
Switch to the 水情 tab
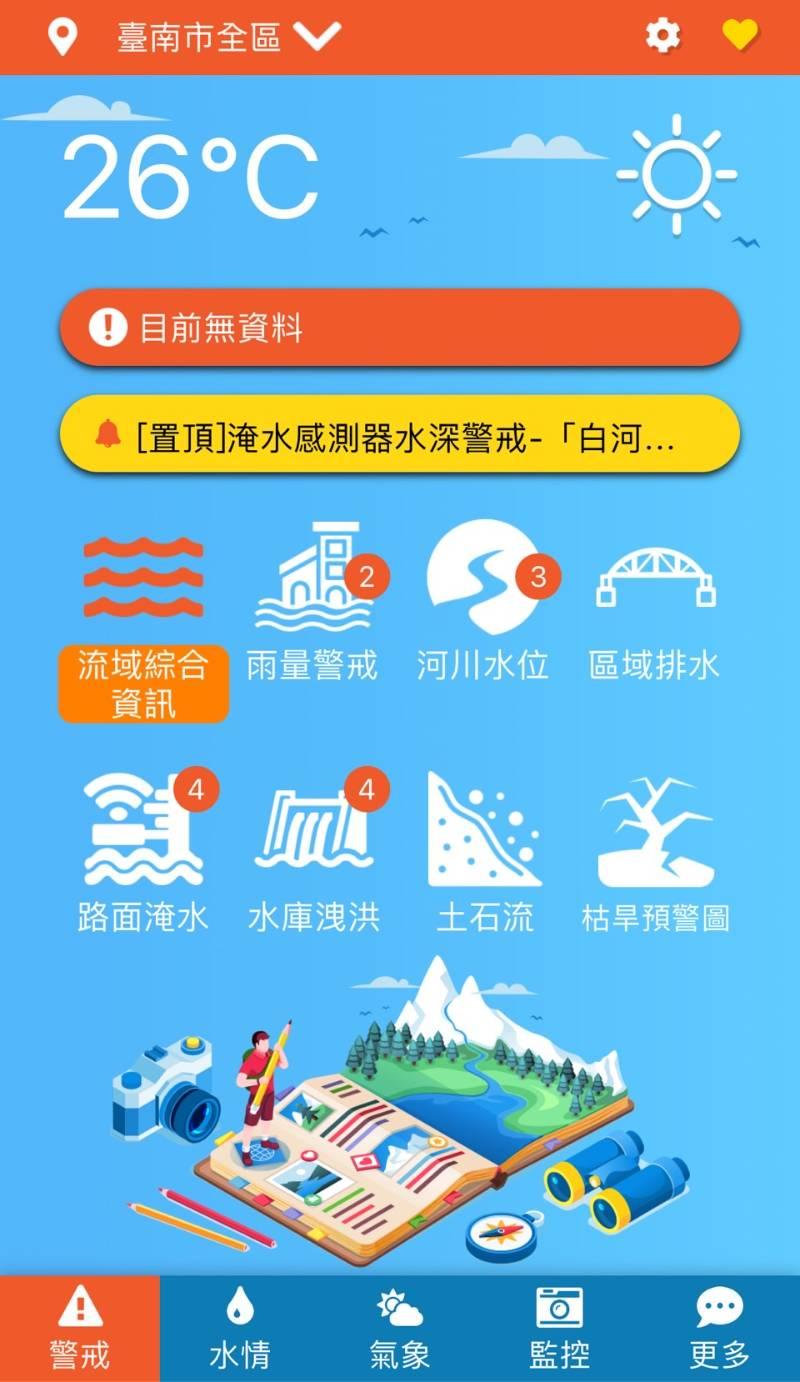240,1328
